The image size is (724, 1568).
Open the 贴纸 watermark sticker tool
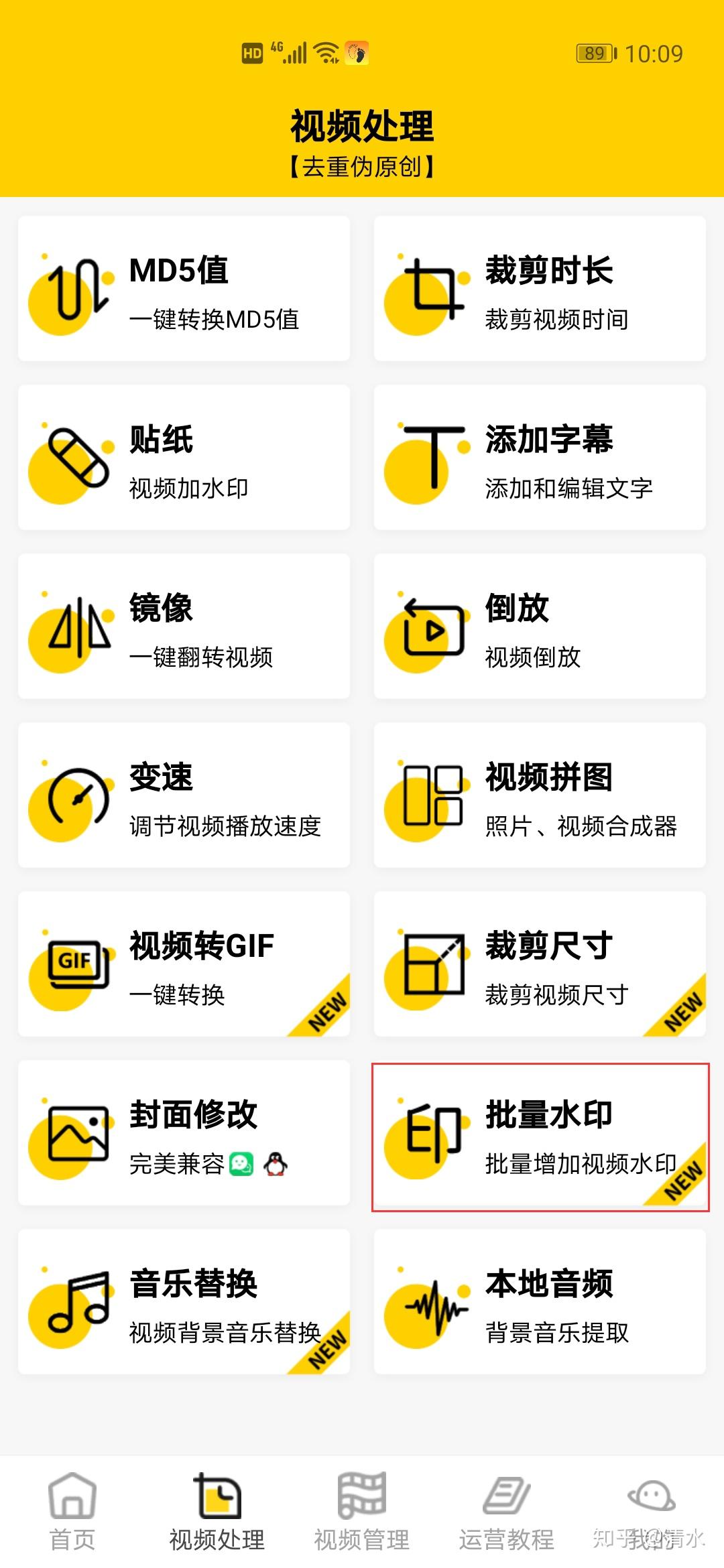[x=184, y=458]
